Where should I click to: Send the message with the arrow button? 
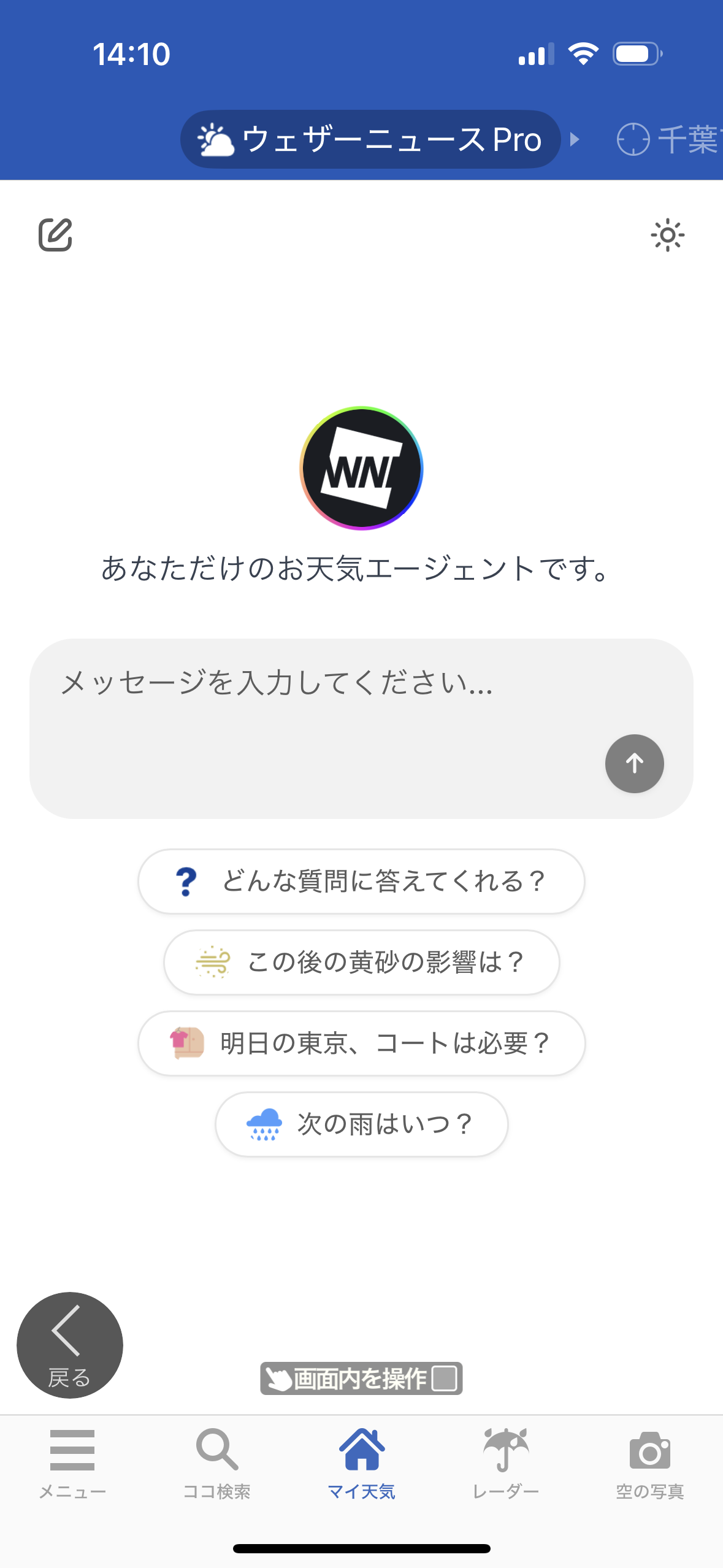634,764
